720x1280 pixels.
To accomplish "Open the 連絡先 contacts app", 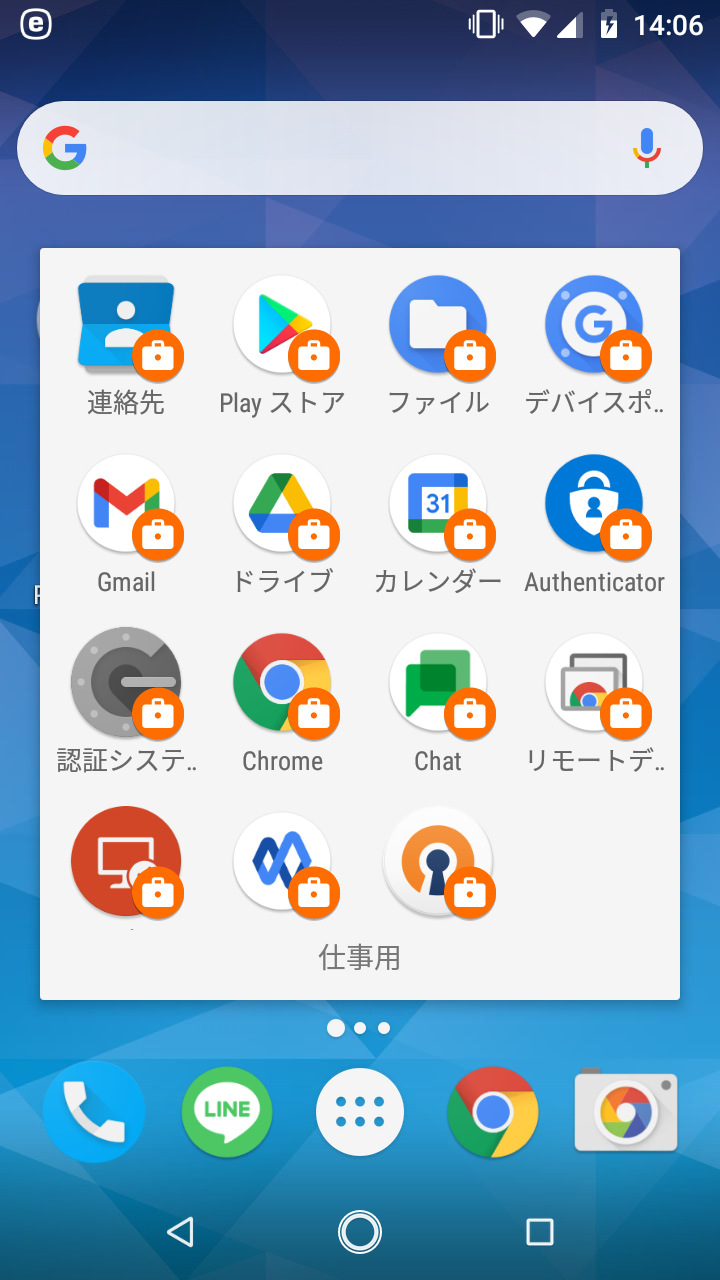I will pos(126,325).
